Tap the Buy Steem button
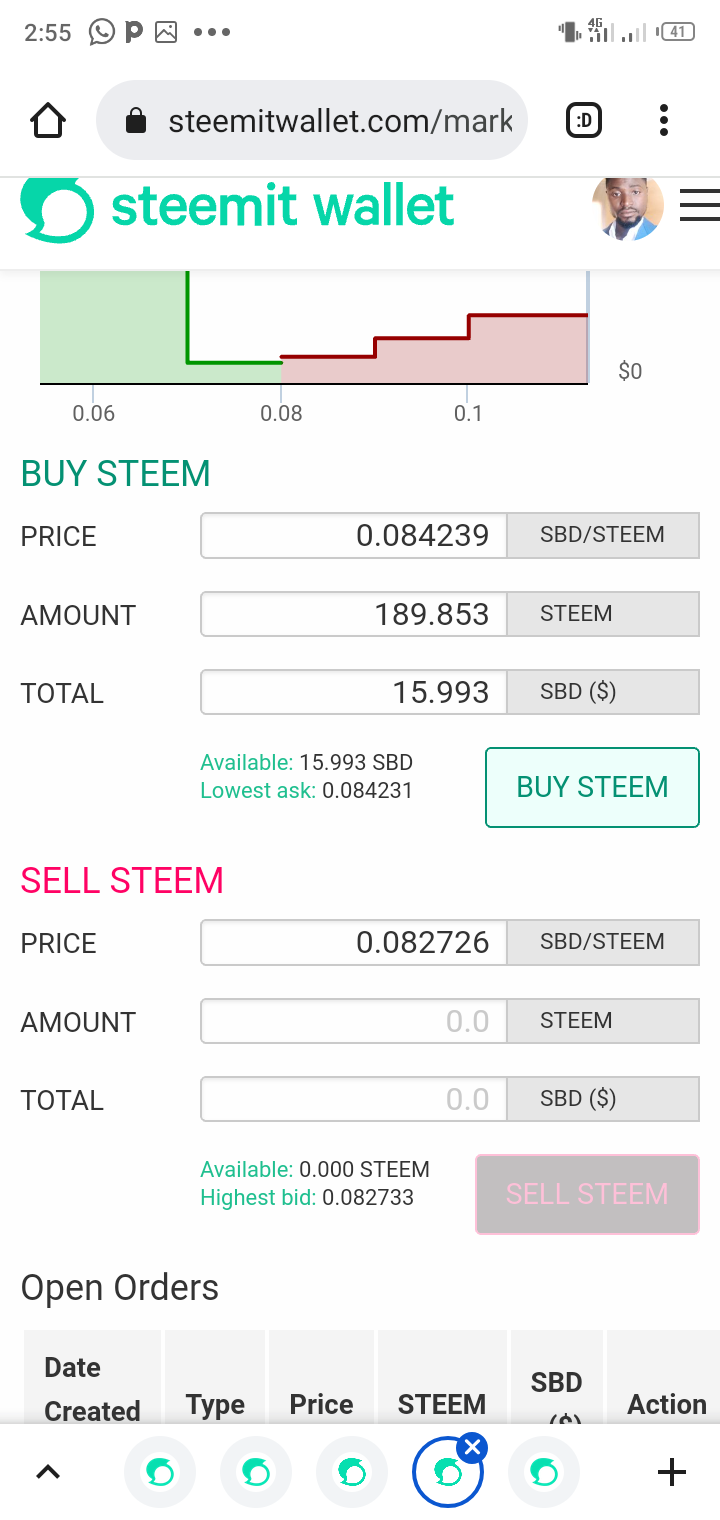 592,787
